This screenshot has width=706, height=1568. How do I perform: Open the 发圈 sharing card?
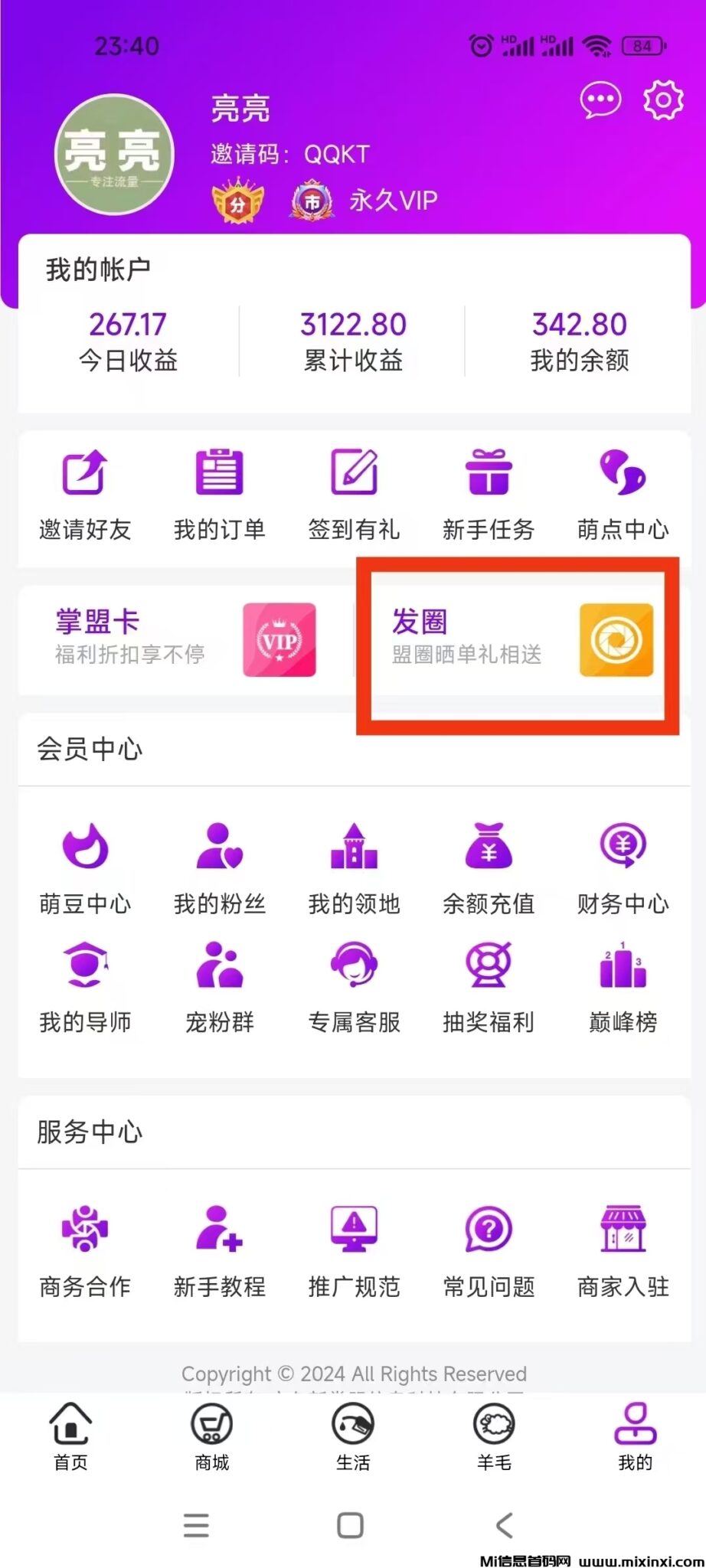click(521, 639)
